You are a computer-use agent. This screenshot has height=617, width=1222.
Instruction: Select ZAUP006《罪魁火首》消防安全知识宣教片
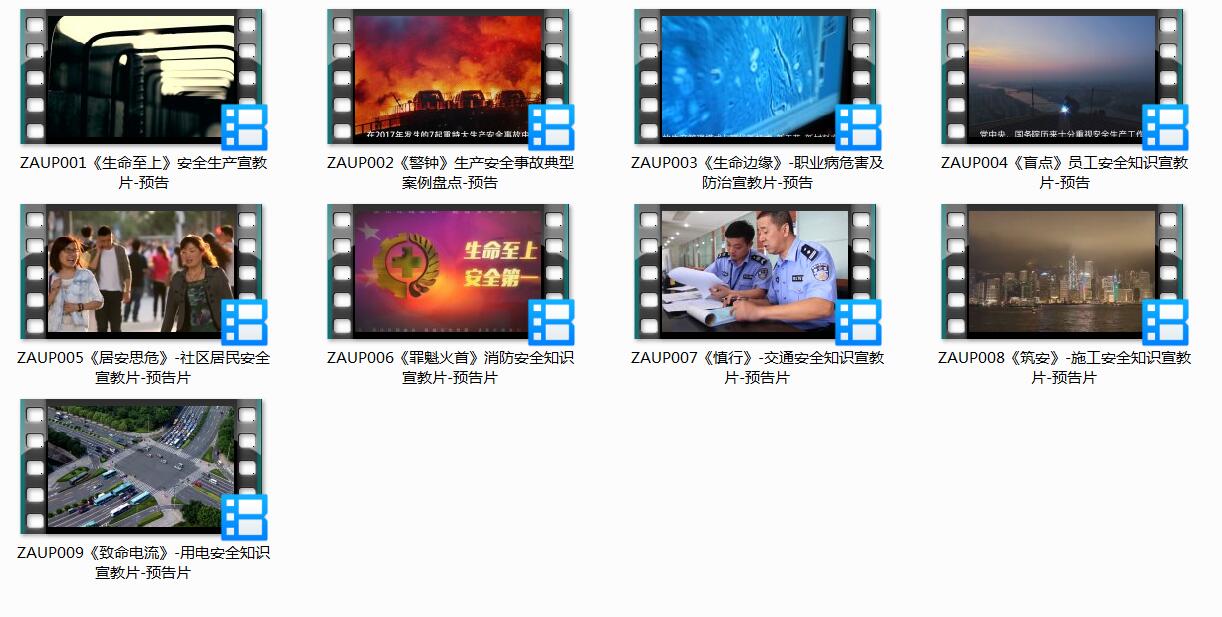click(448, 272)
